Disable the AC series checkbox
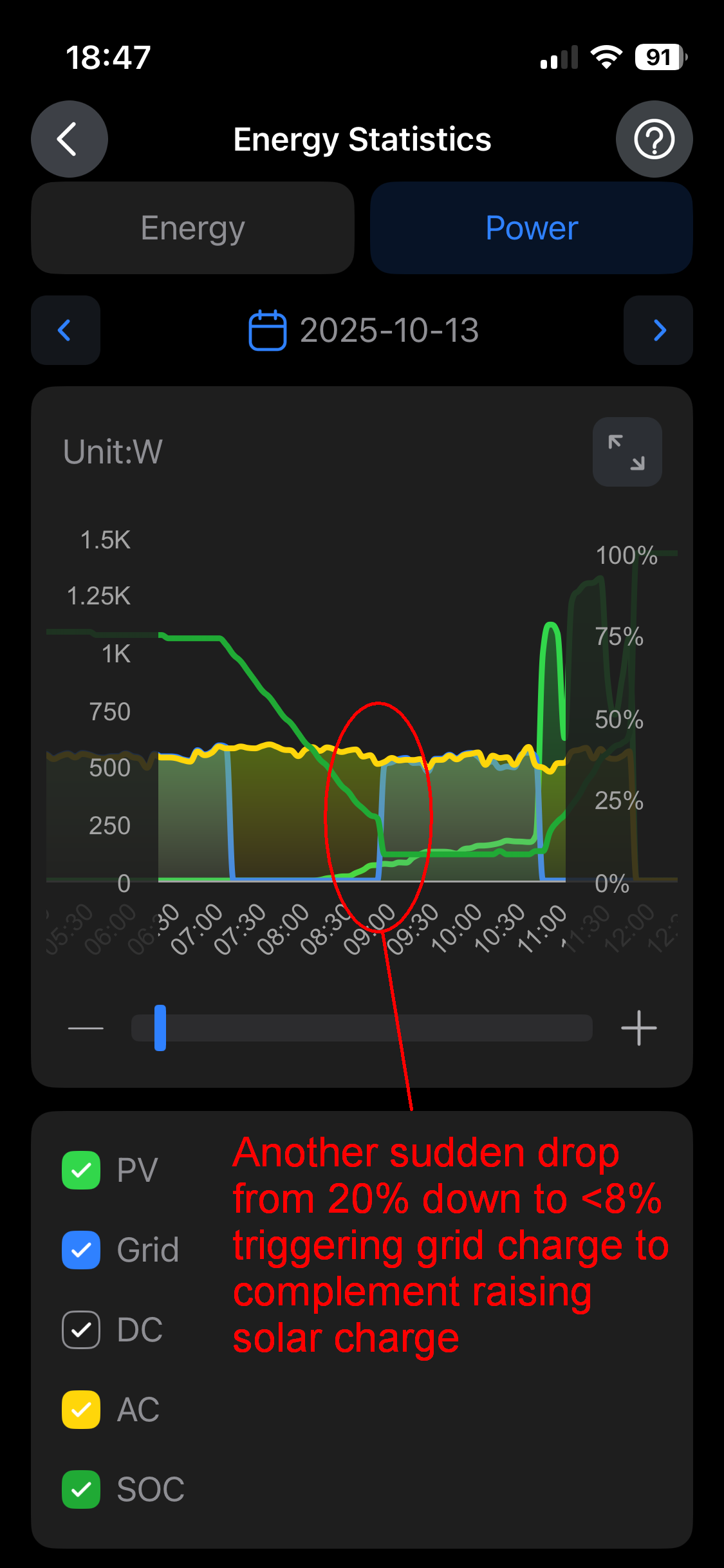The width and height of the screenshot is (724, 1568). [x=81, y=1409]
